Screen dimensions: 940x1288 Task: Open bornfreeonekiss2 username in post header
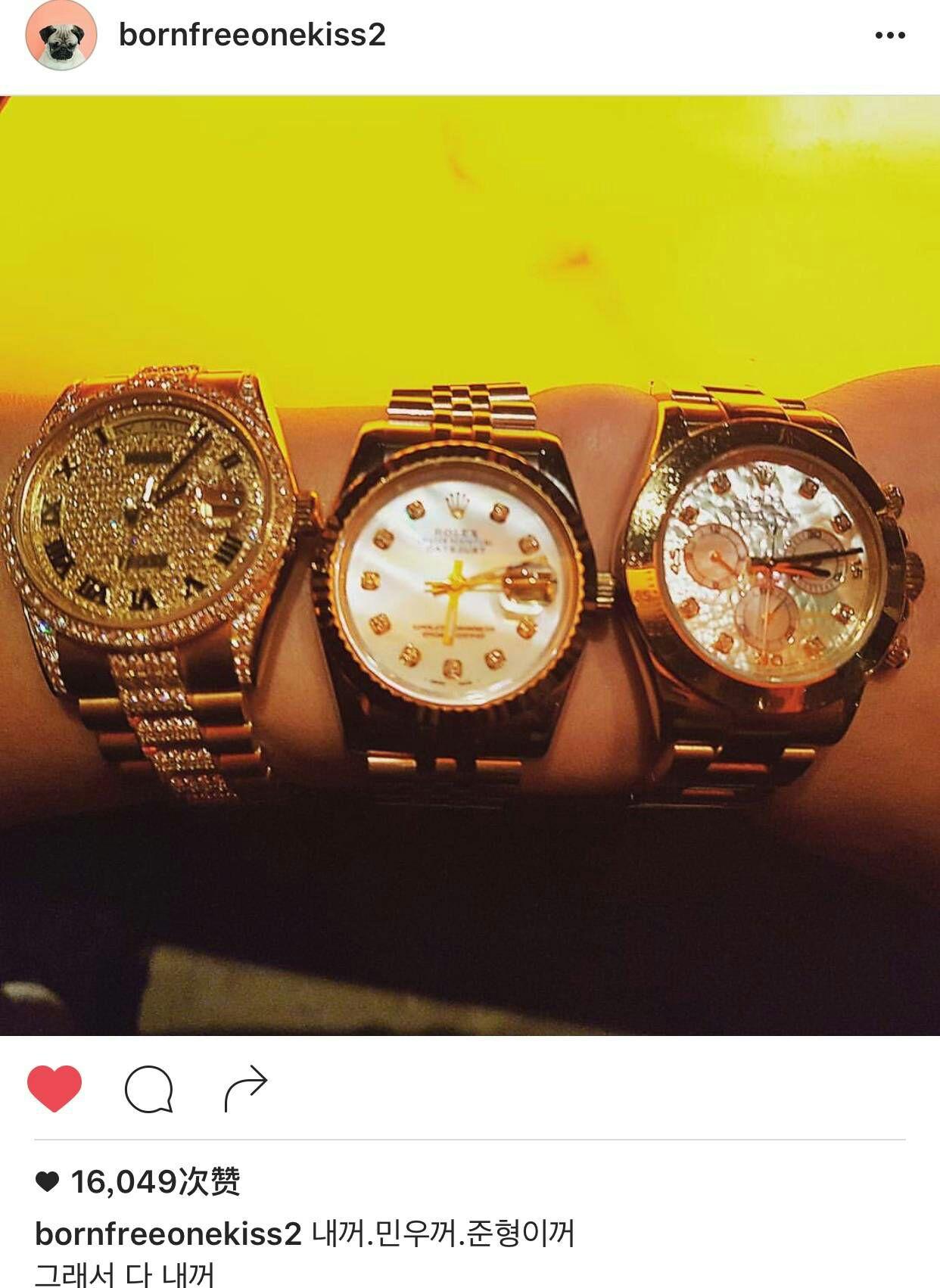(252, 35)
